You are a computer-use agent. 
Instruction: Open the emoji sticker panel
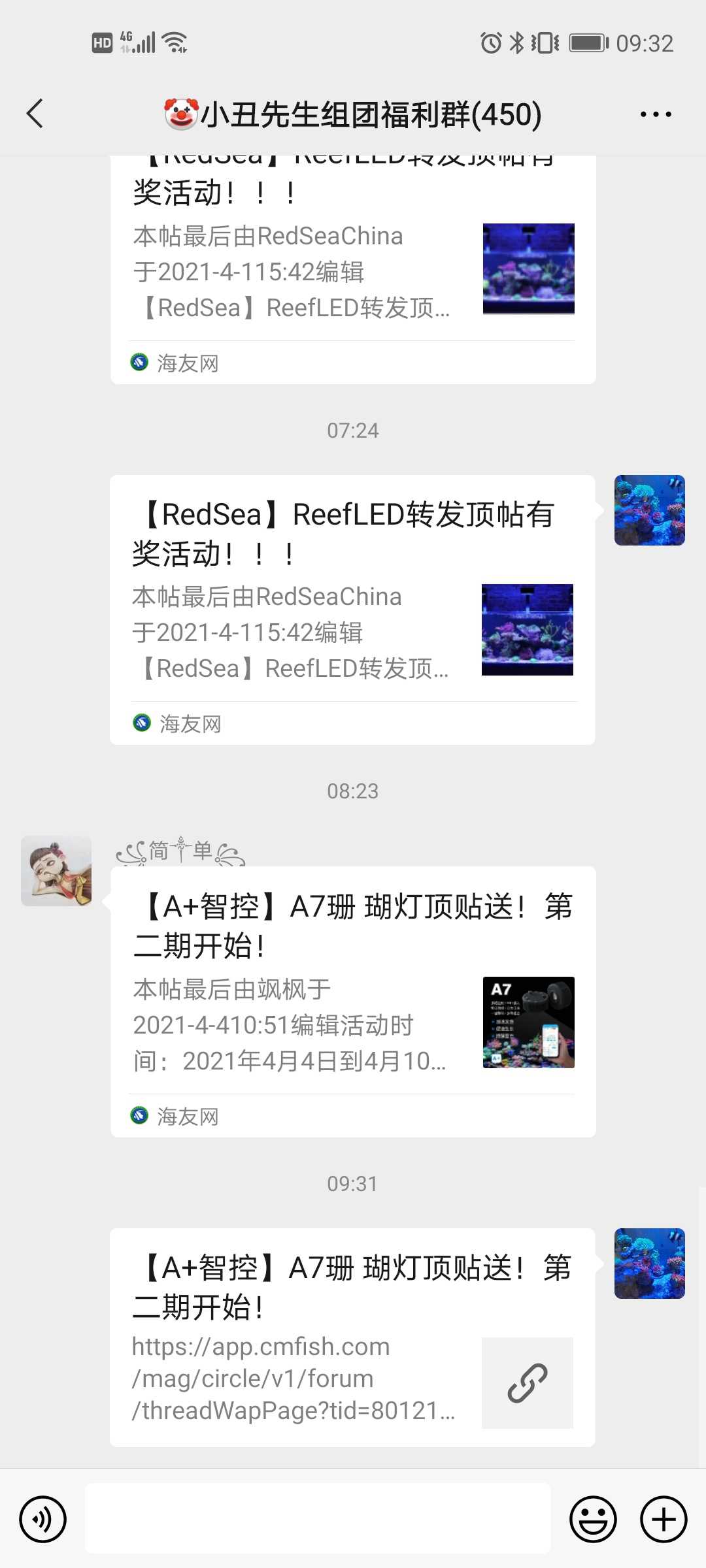pos(593,1519)
